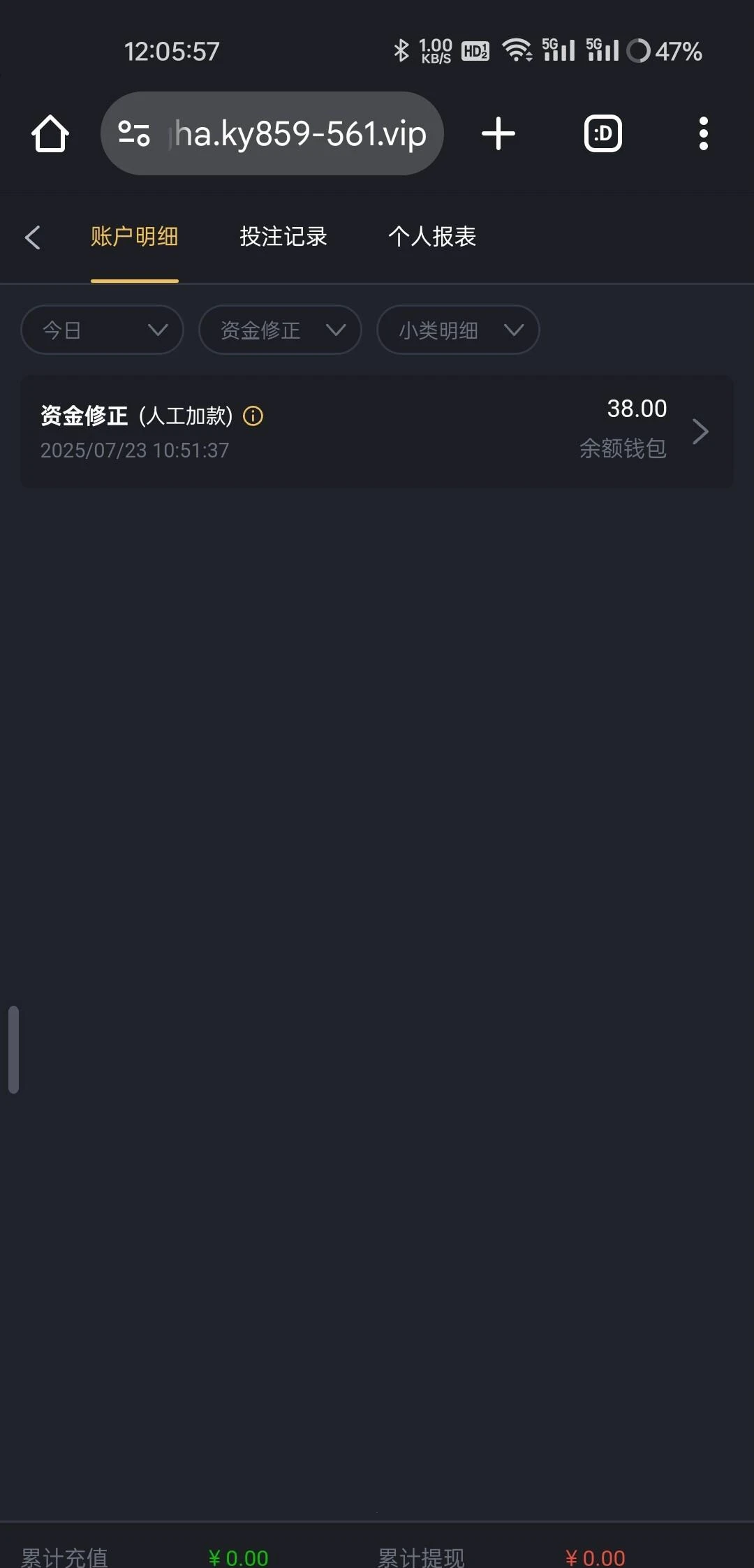Open the 今日 date filter dropdown

101,330
